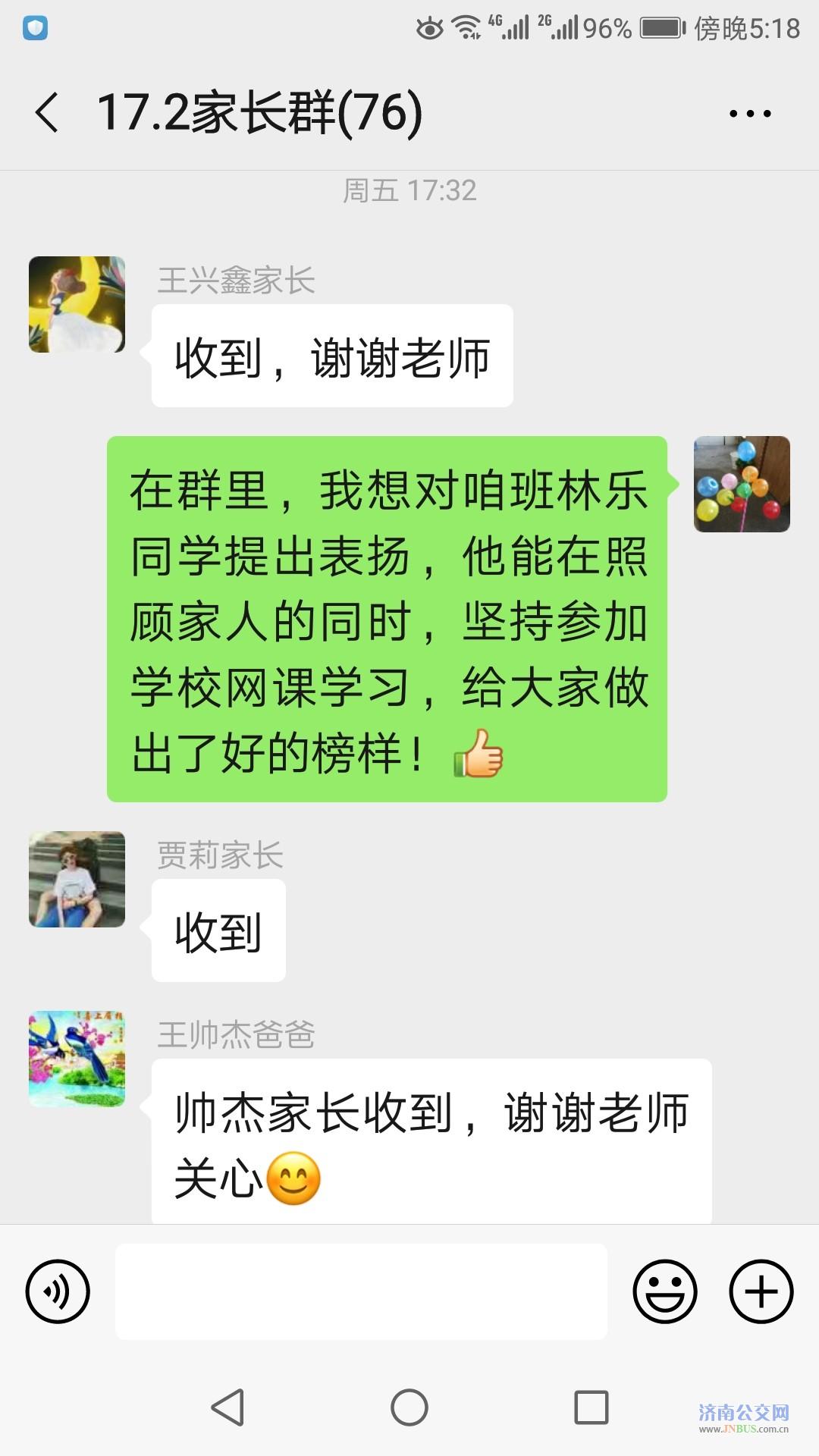Show recent apps with square button
The image size is (819, 1456).
(591, 1407)
